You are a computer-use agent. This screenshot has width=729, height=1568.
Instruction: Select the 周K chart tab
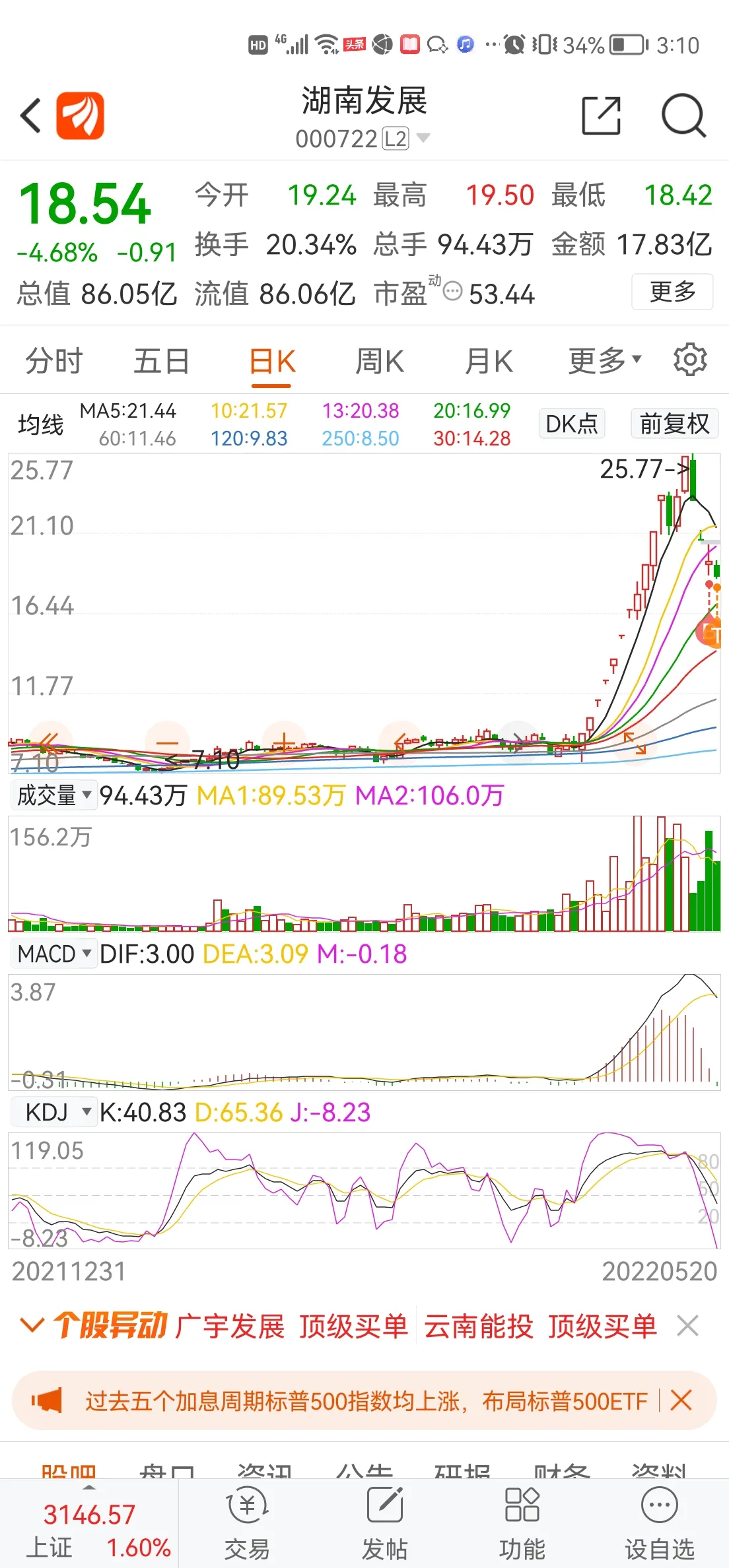(379, 362)
